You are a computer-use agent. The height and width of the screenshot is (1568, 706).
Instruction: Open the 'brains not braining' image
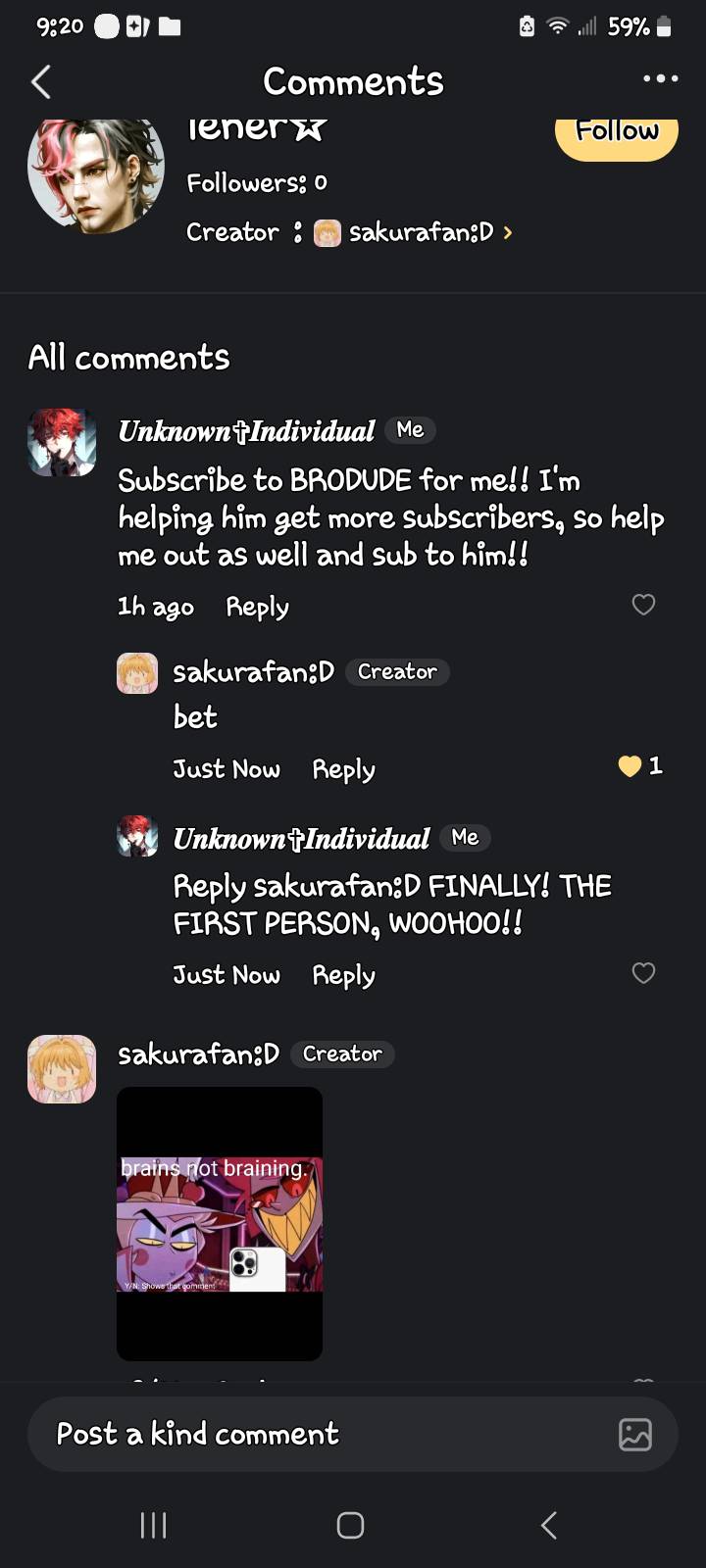click(x=220, y=1223)
